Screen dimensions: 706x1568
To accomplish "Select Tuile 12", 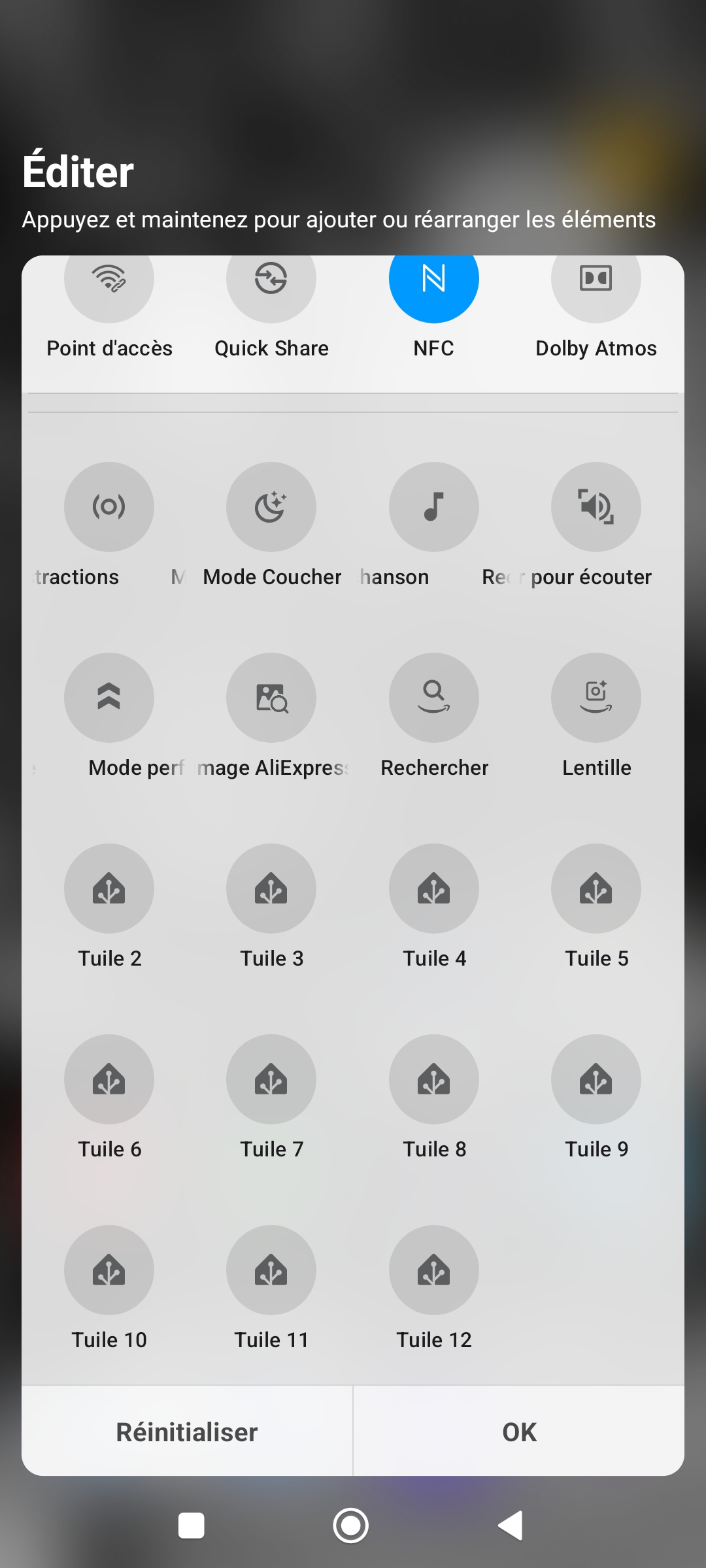I will tap(433, 1270).
